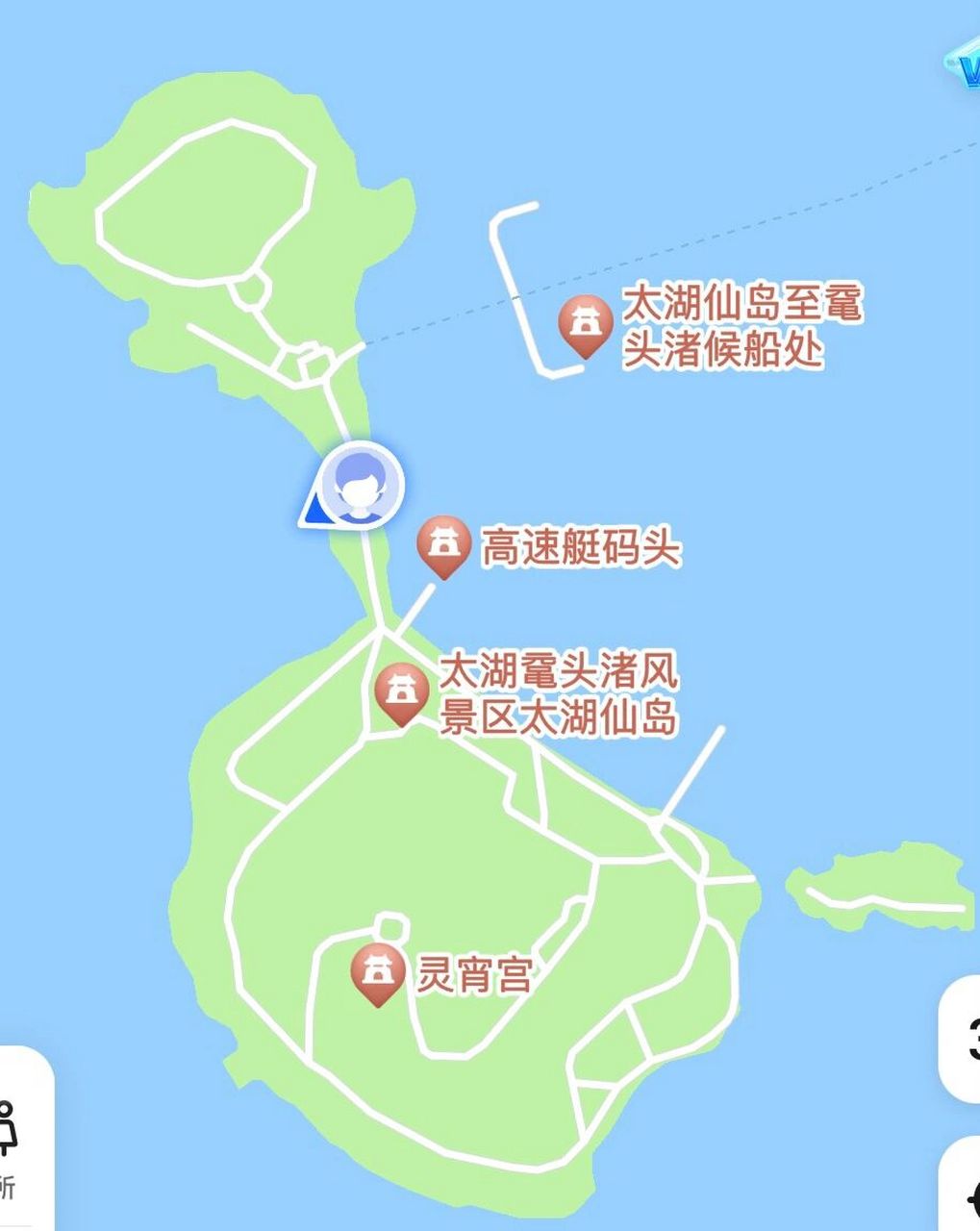Viewport: 980px width, 1231px height.
Task: Tap the blue user location avatar
Action: click(360, 489)
